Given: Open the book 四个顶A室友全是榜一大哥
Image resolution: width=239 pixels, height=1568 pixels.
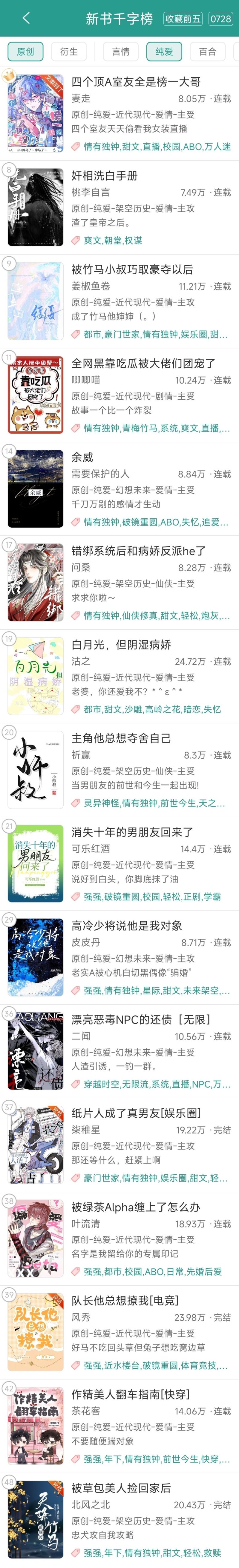Looking at the screenshot, I should 135,81.
